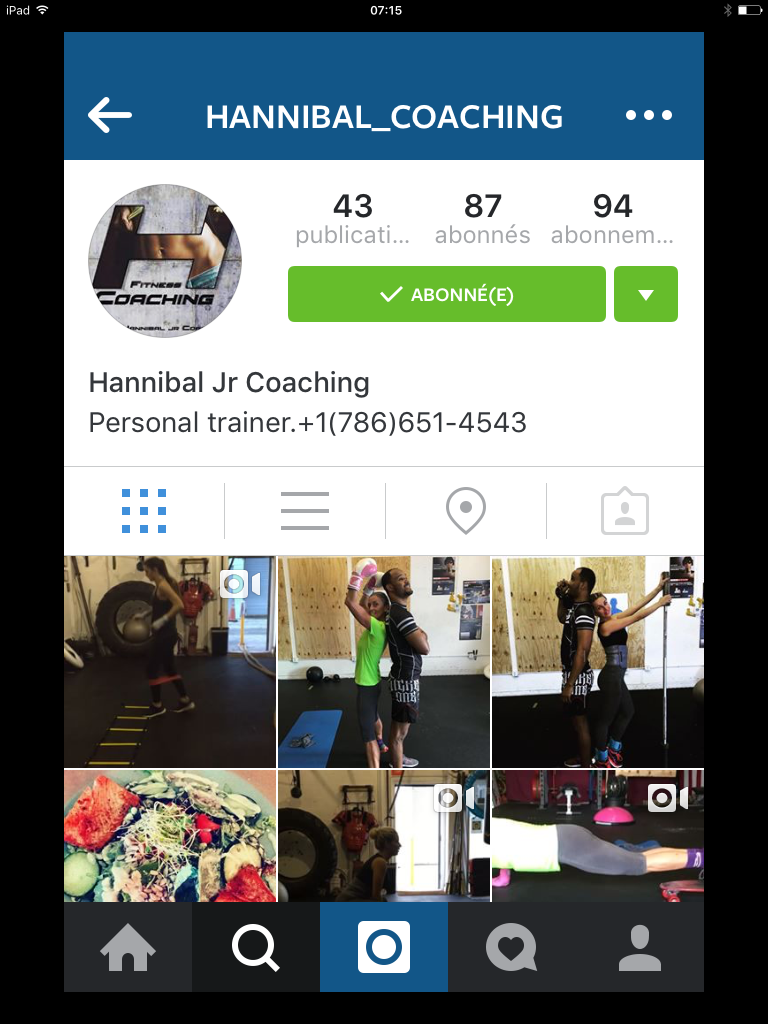The width and height of the screenshot is (768, 1024).
Task: Open the tire and doorway gym video
Action: point(383,835)
